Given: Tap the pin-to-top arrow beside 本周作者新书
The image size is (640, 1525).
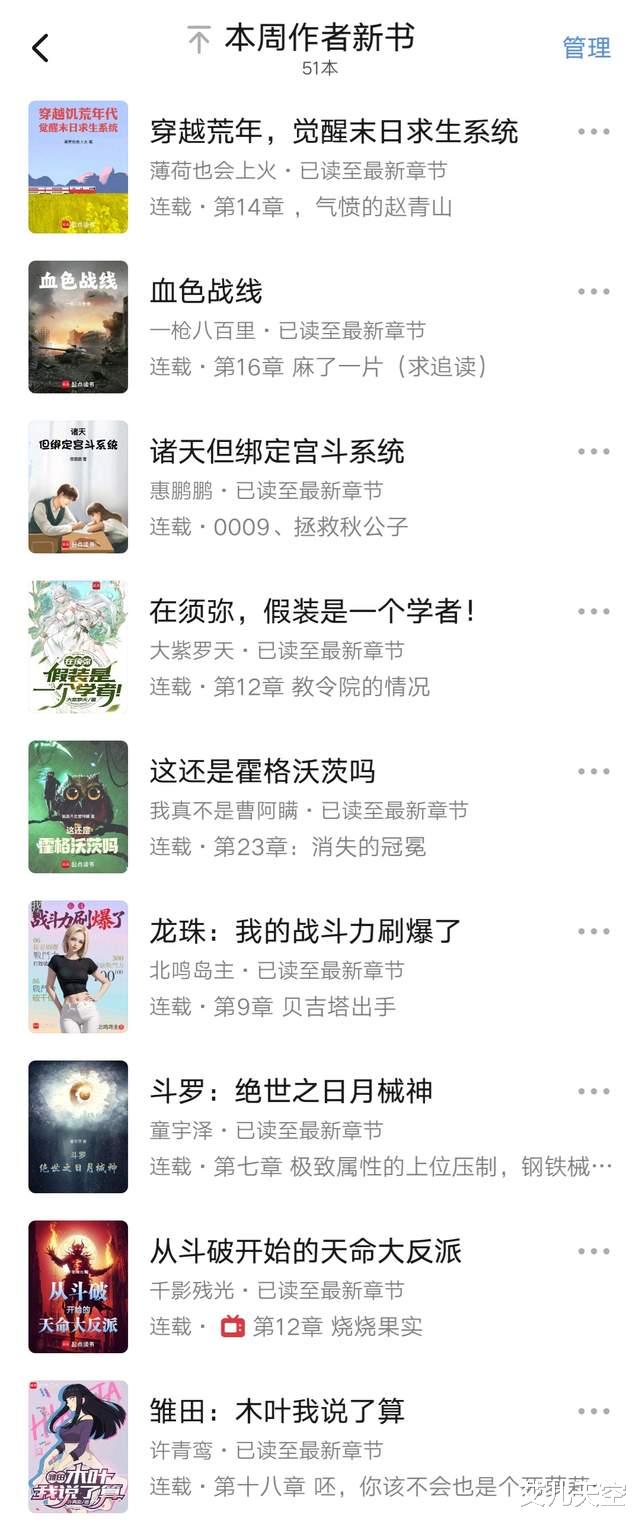Looking at the screenshot, I should click(x=199, y=40).
